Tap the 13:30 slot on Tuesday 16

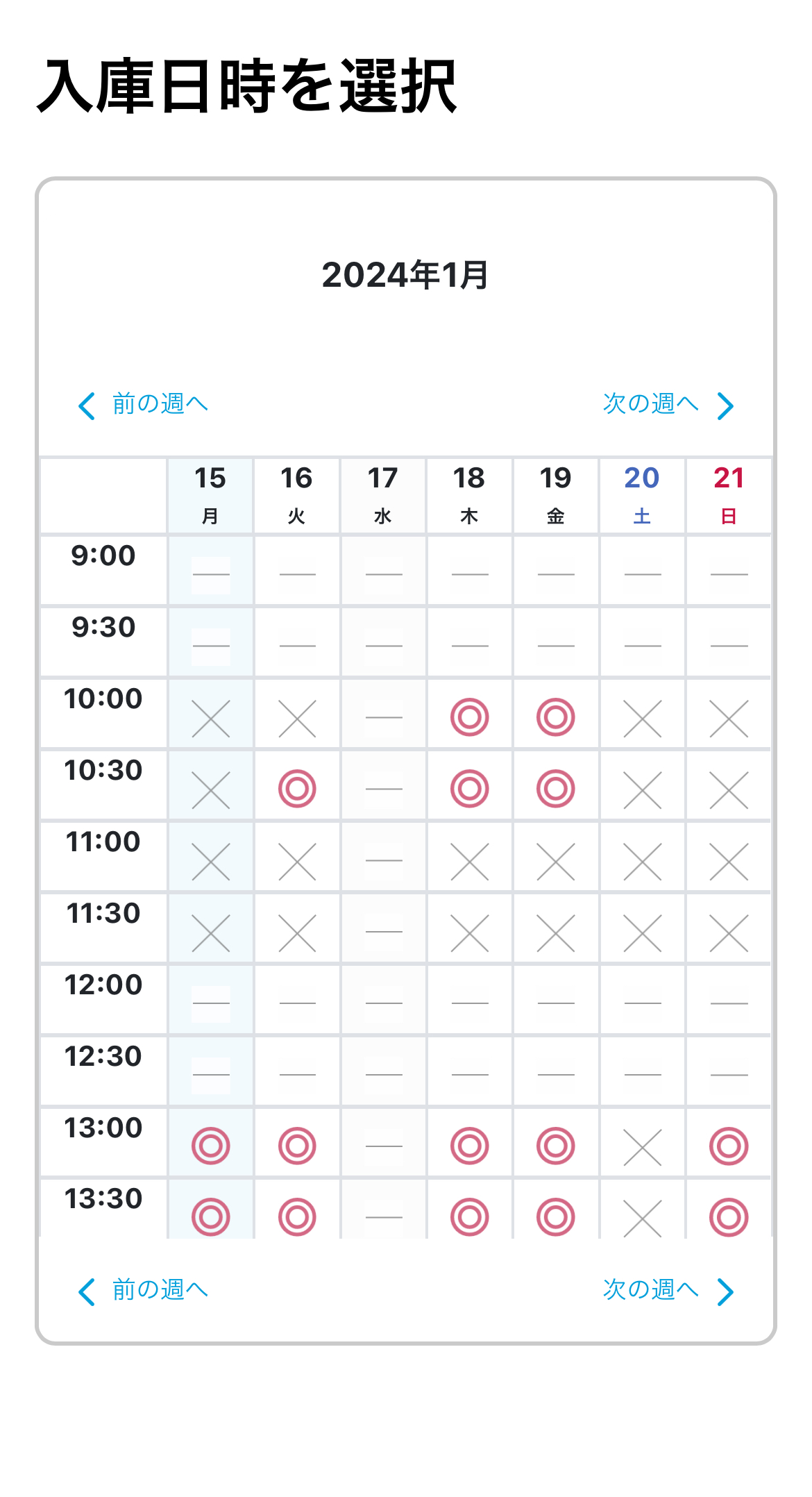pyautogui.click(x=297, y=1216)
